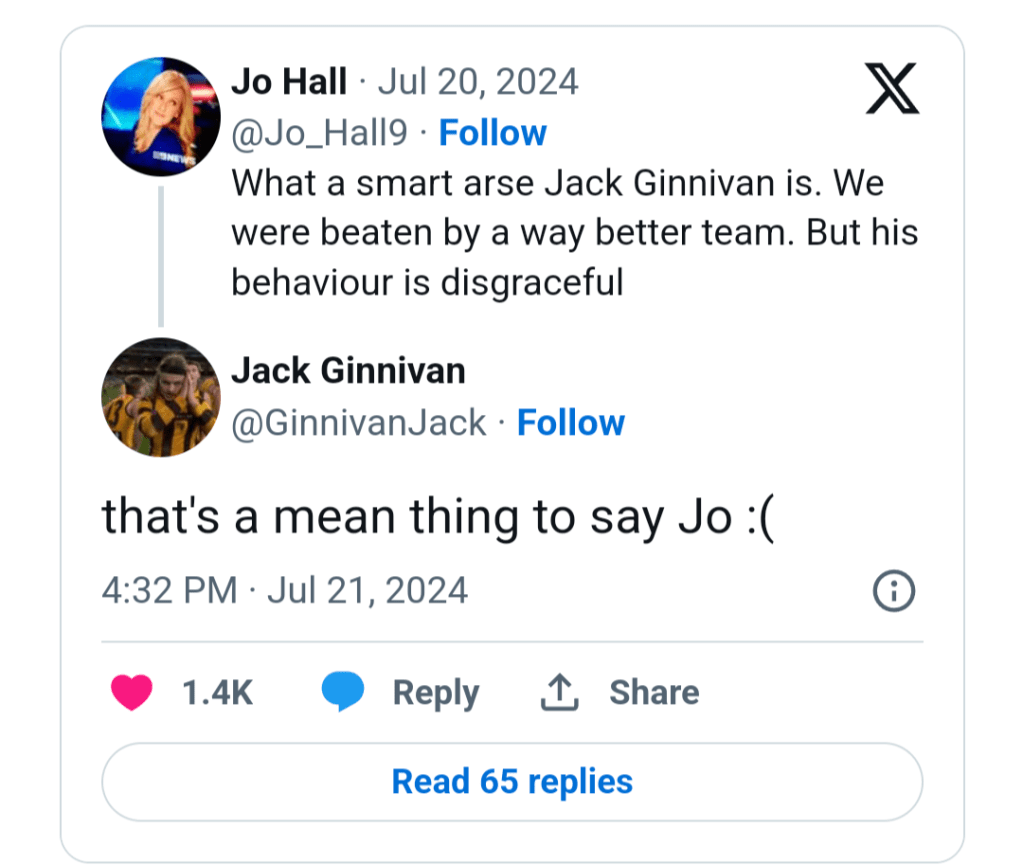Like Jack Ginnivan's reply with the heart
This screenshot has width=1023, height=865.
pyautogui.click(x=132, y=692)
